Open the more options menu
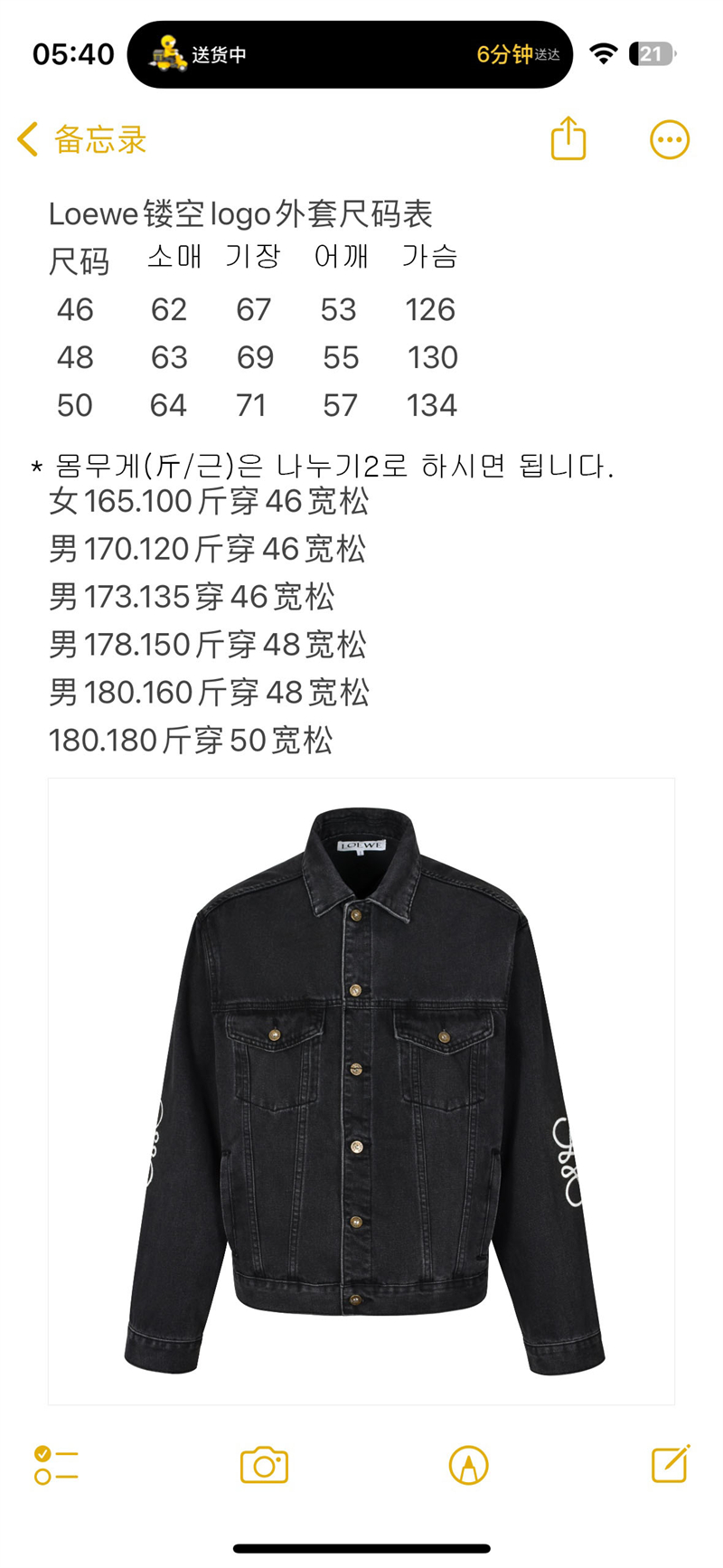 click(670, 140)
